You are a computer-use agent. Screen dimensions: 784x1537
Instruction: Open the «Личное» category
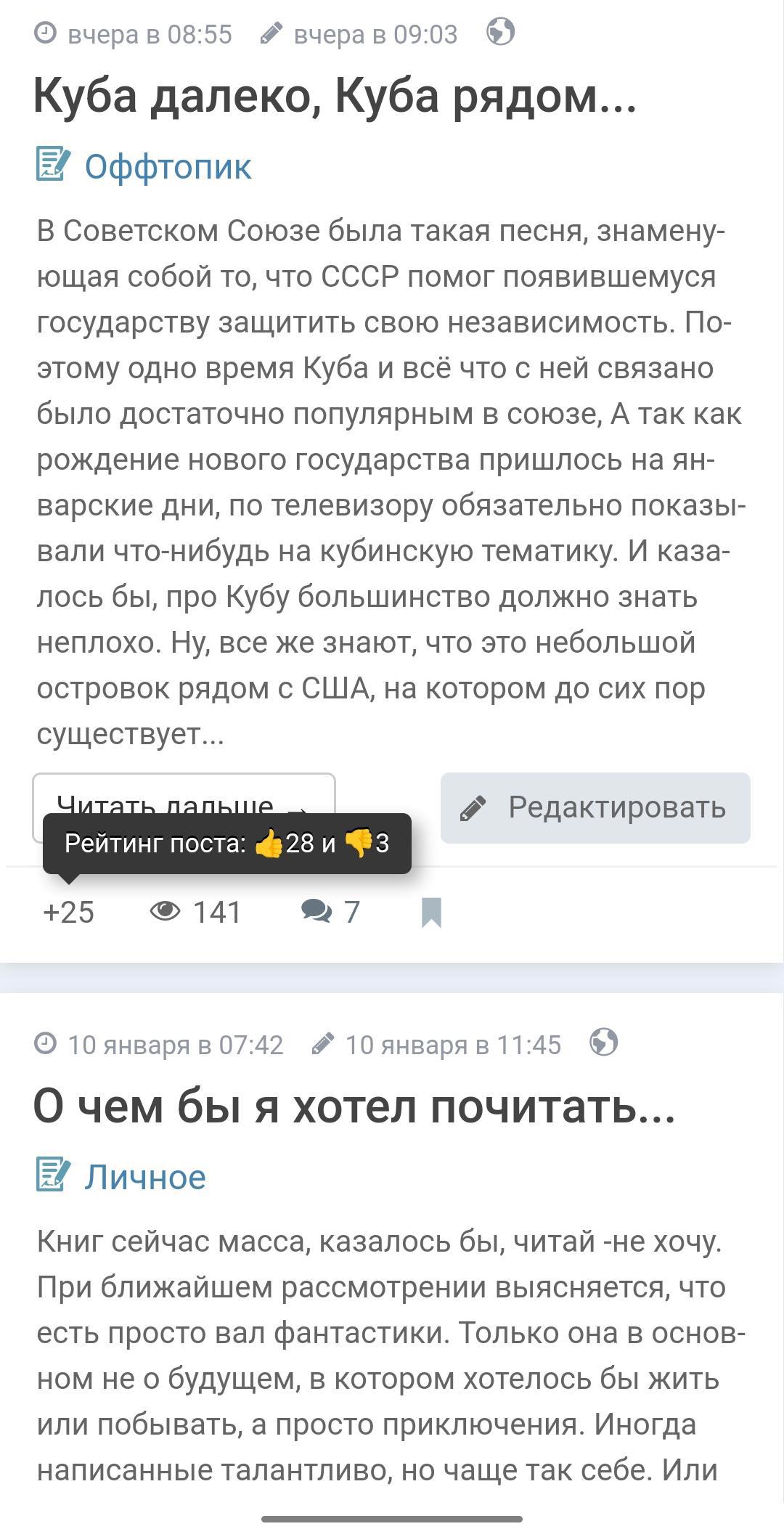click(145, 1176)
